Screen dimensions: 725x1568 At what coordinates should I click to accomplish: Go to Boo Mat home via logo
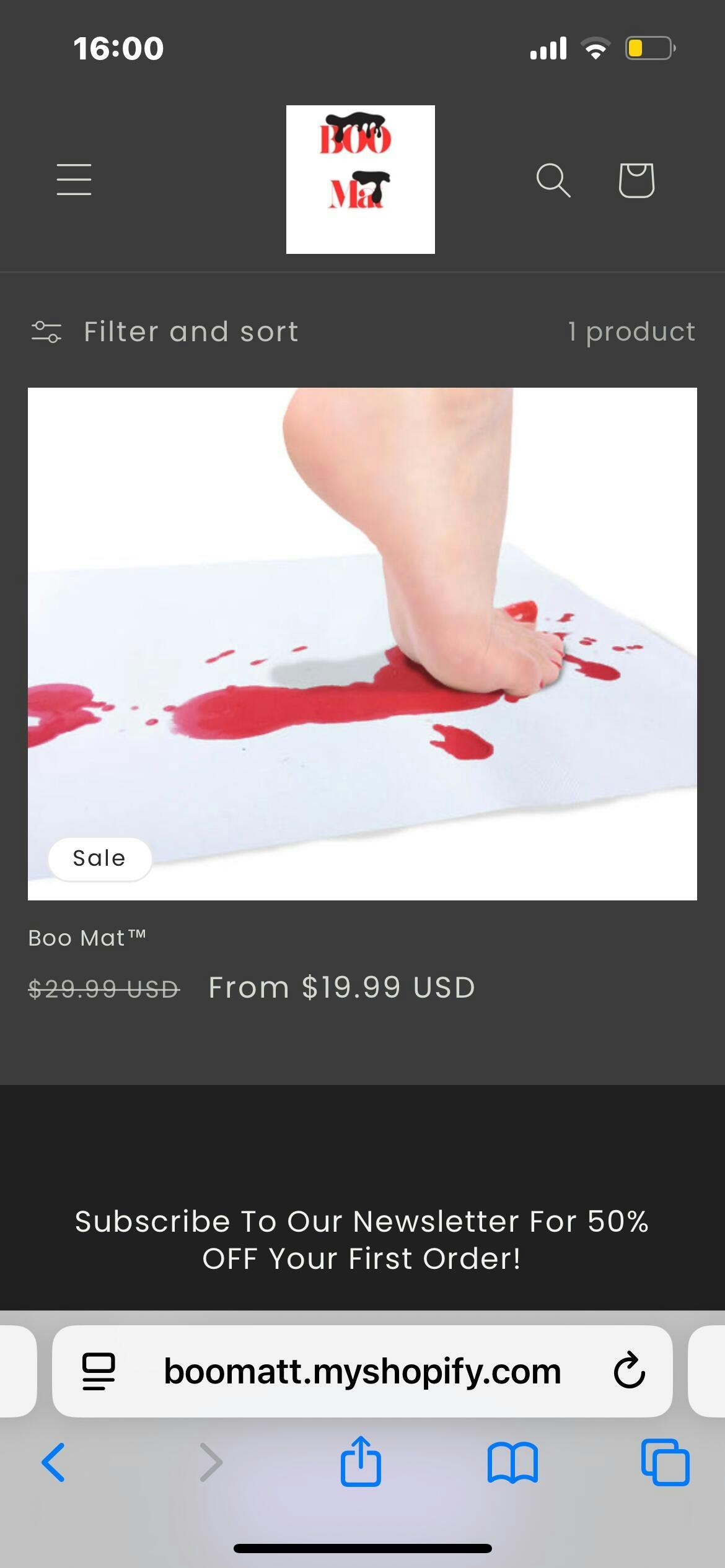click(x=360, y=180)
